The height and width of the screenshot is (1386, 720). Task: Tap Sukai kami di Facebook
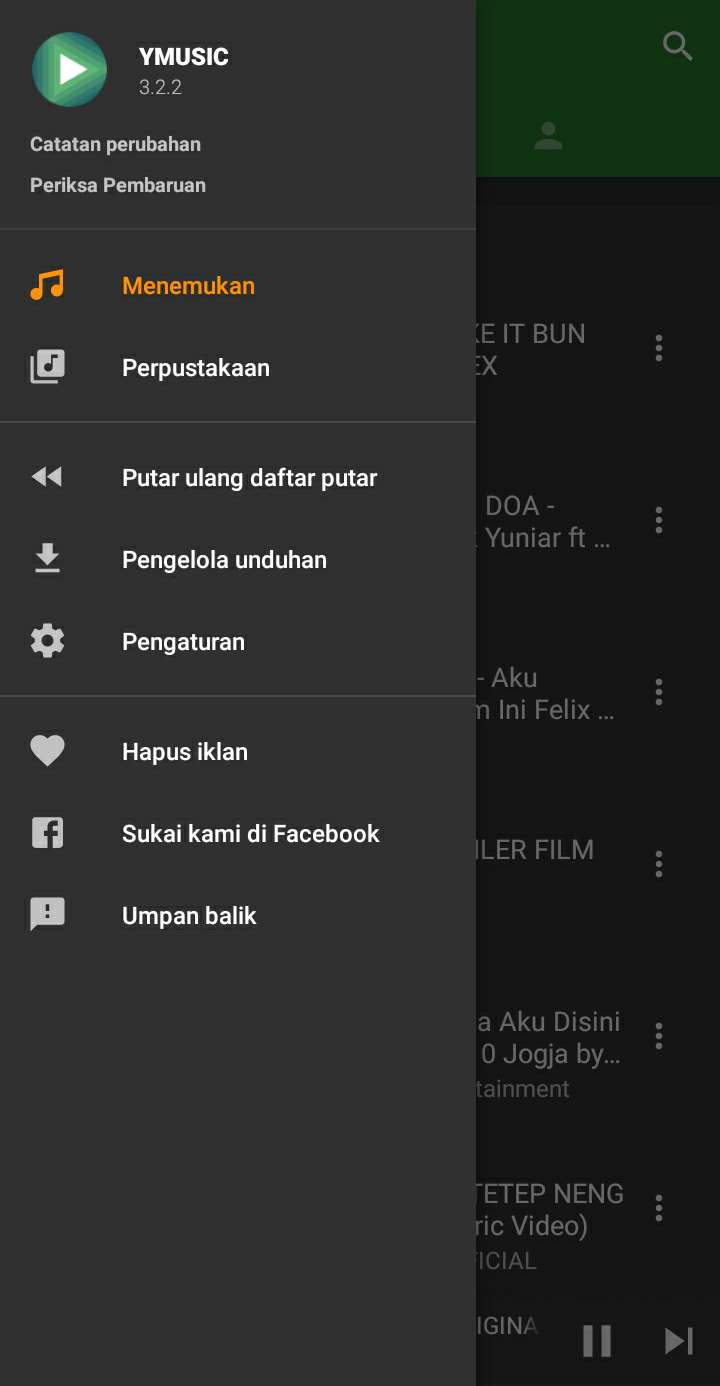coord(250,834)
